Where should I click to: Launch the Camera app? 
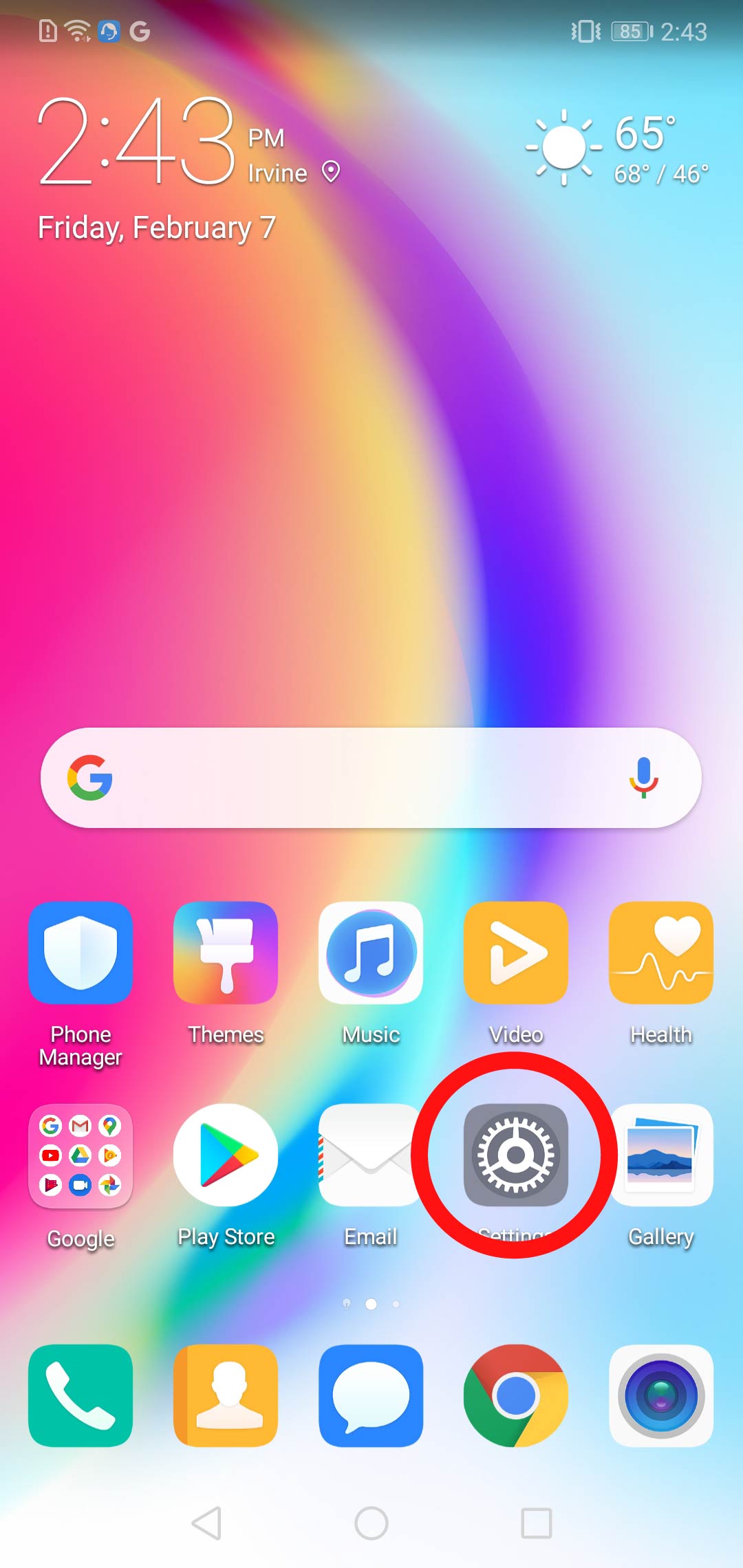(x=660, y=1397)
